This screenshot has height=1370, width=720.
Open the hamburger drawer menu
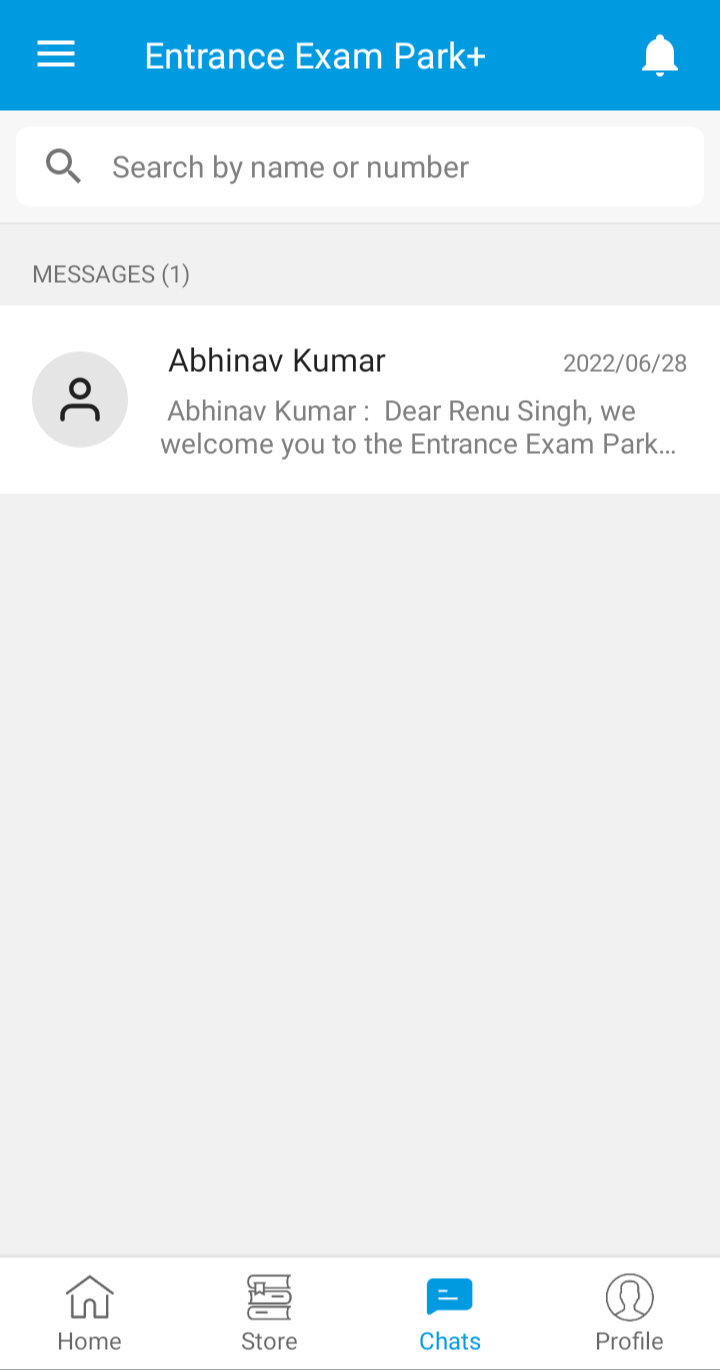click(x=56, y=55)
